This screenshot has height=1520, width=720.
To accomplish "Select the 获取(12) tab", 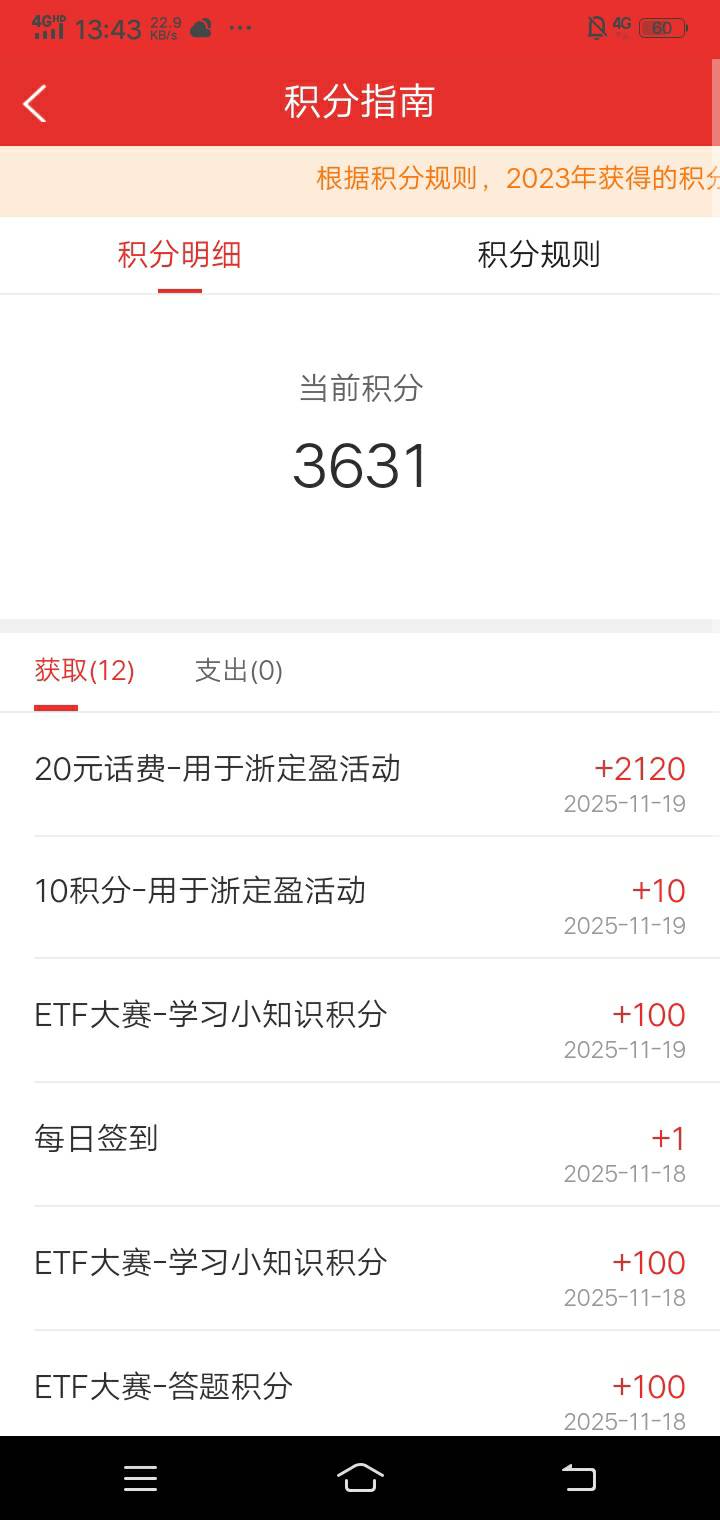I will tap(84, 671).
